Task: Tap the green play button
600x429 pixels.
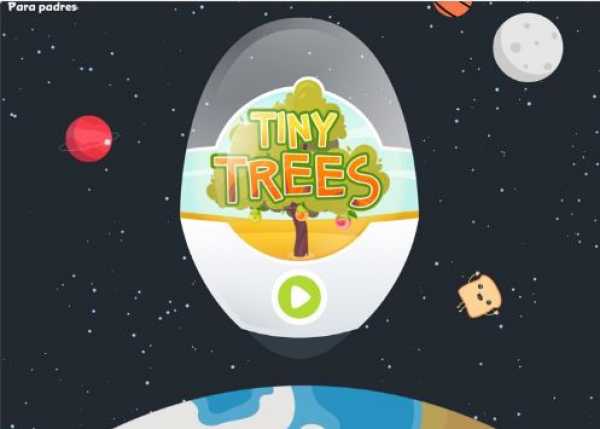Action: (299, 297)
